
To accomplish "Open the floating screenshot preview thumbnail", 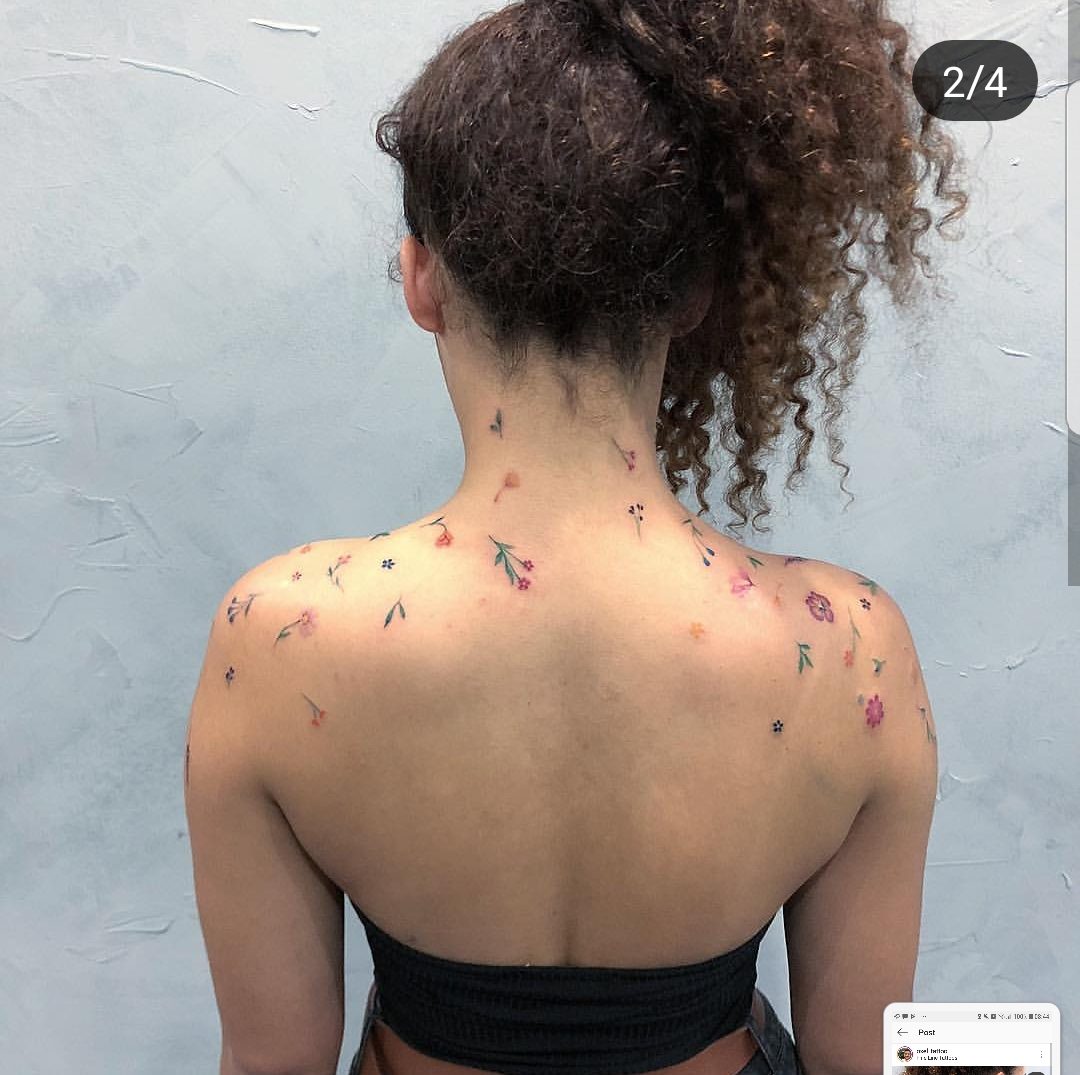I will [971, 1040].
